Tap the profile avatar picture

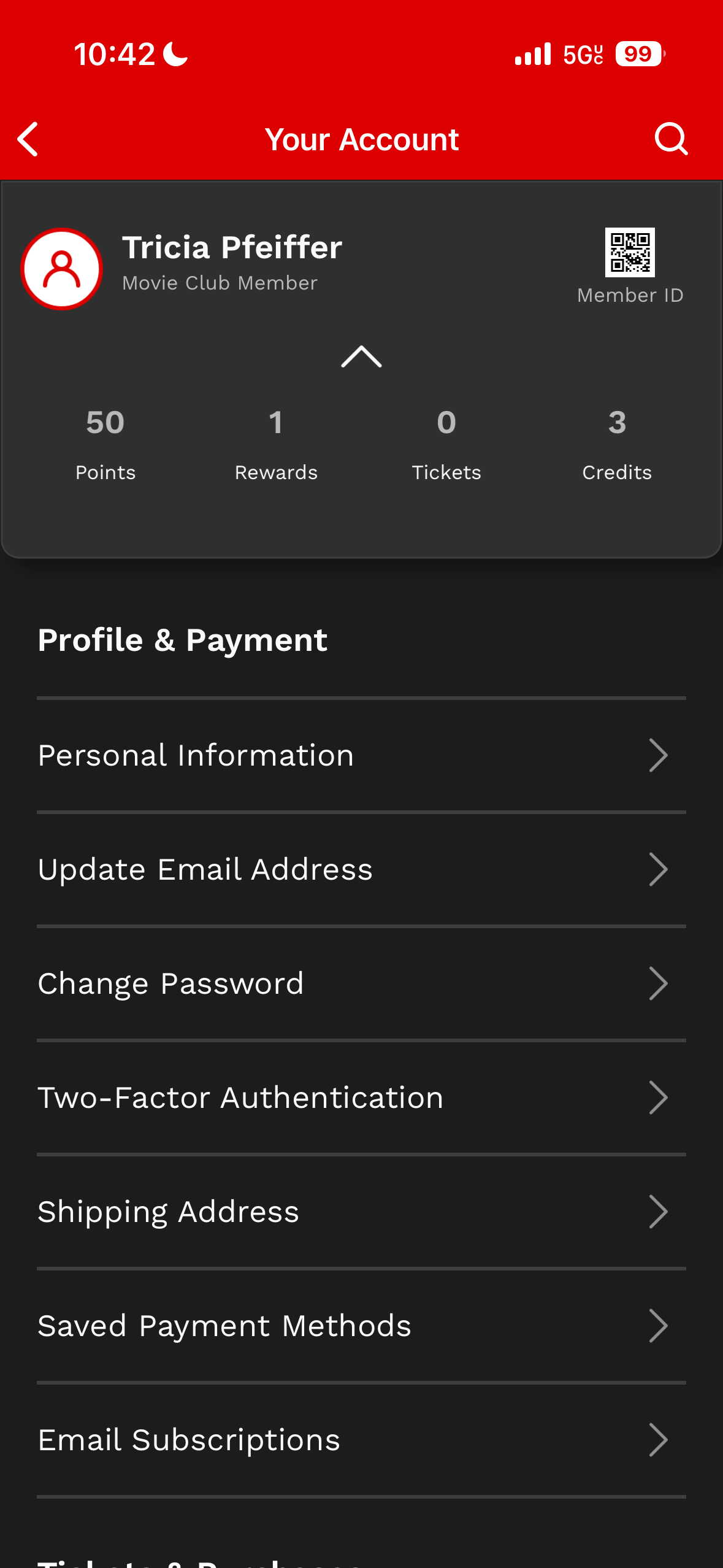61,269
